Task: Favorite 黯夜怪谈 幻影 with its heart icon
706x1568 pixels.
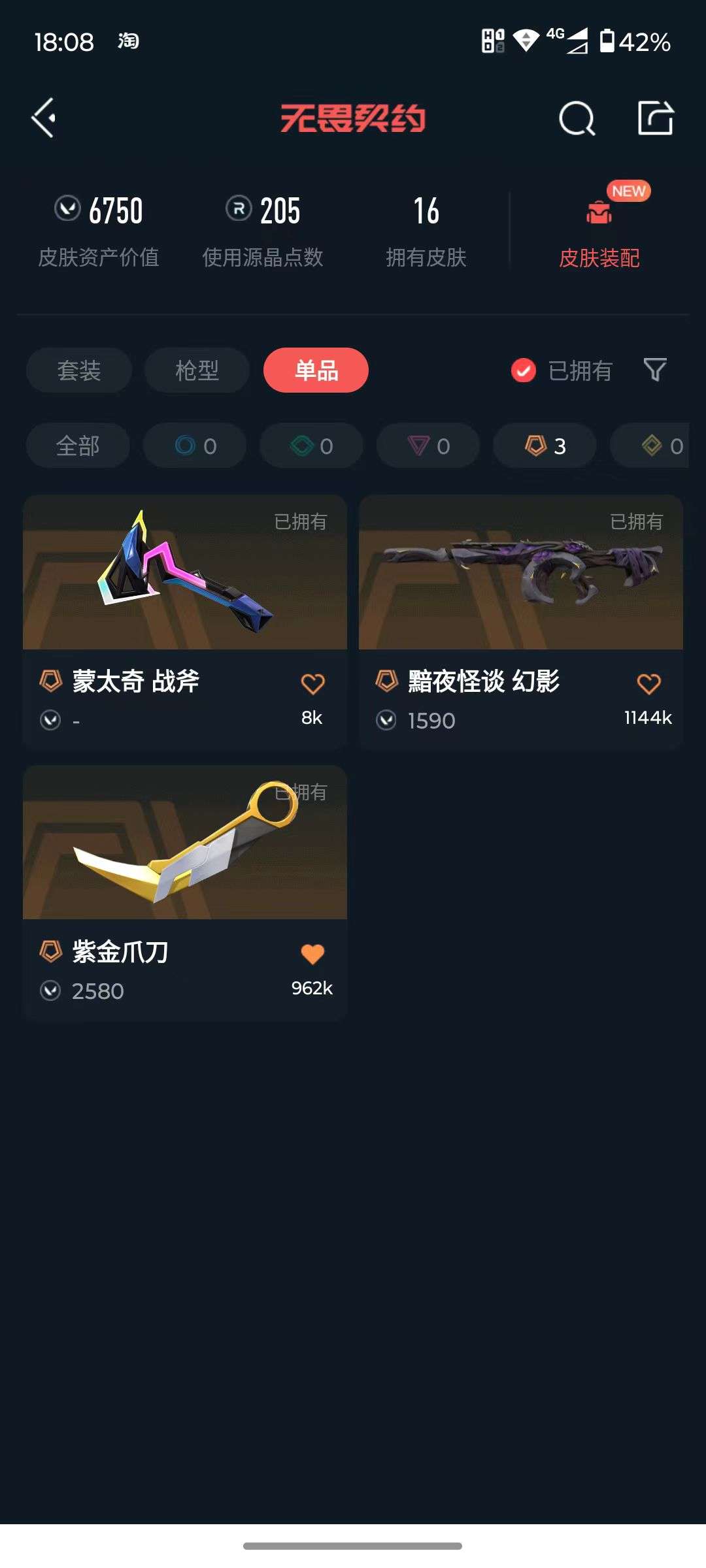Action: [x=649, y=683]
